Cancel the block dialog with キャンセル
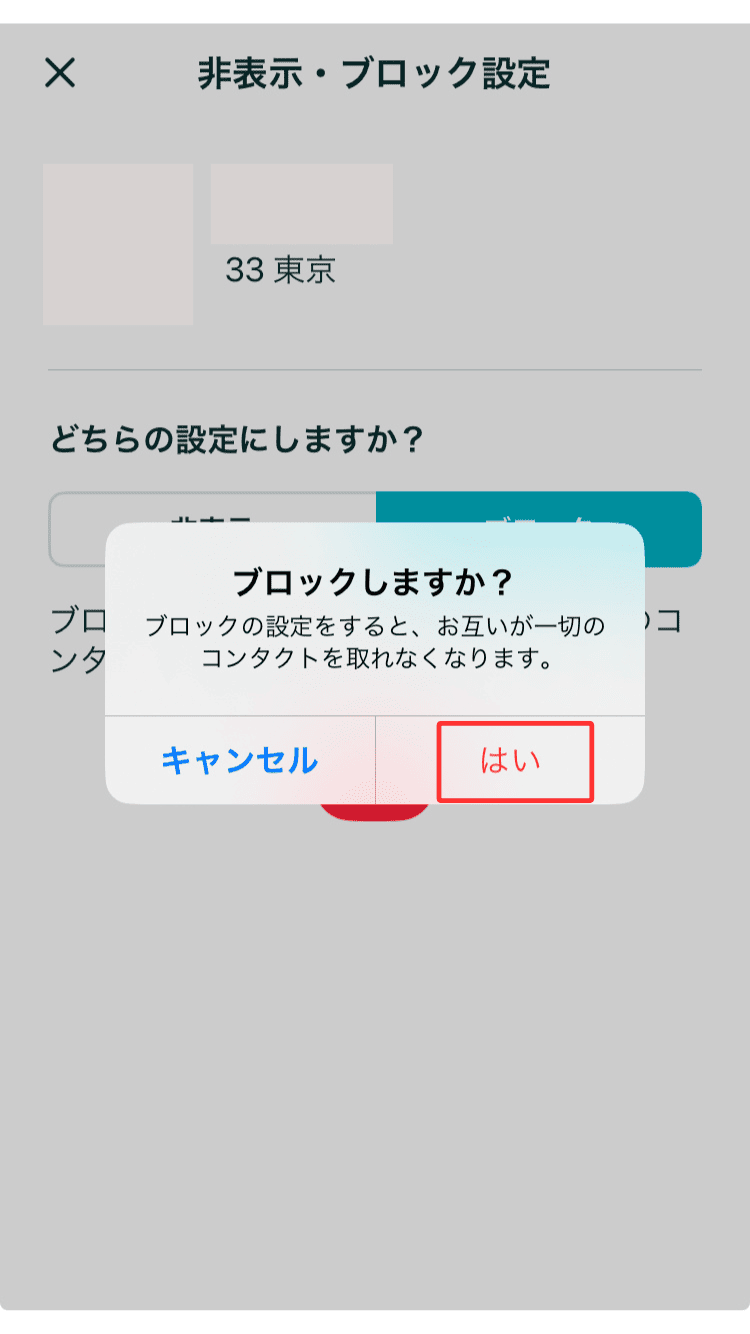The height and width of the screenshot is (1334, 750). pyautogui.click(x=240, y=761)
